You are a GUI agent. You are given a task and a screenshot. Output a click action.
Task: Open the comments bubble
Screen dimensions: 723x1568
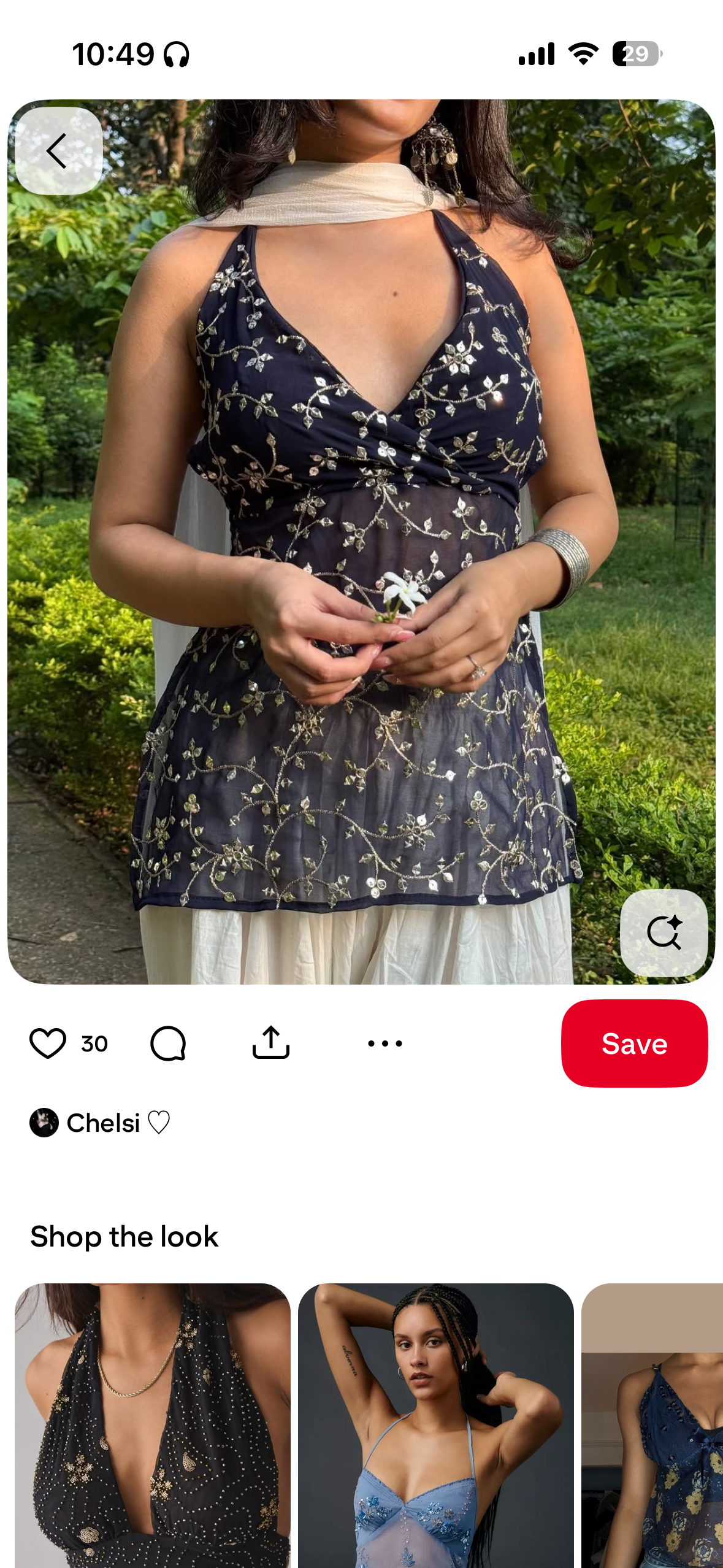[x=168, y=1043]
